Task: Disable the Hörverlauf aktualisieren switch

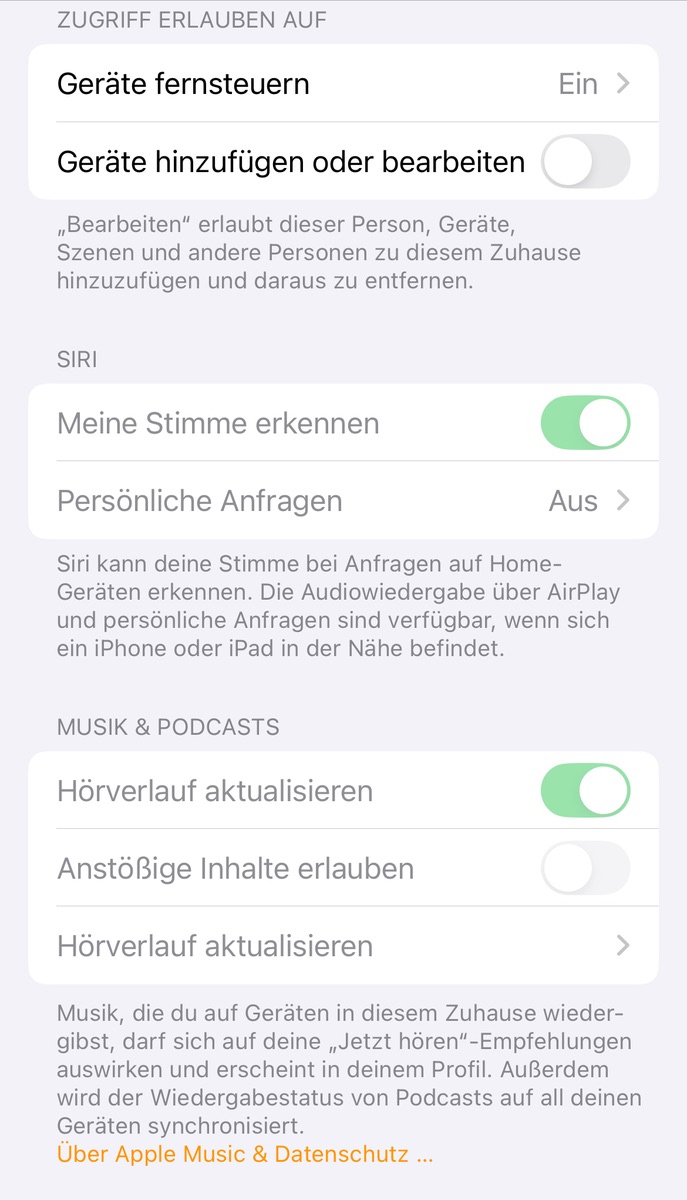Action: tap(585, 791)
